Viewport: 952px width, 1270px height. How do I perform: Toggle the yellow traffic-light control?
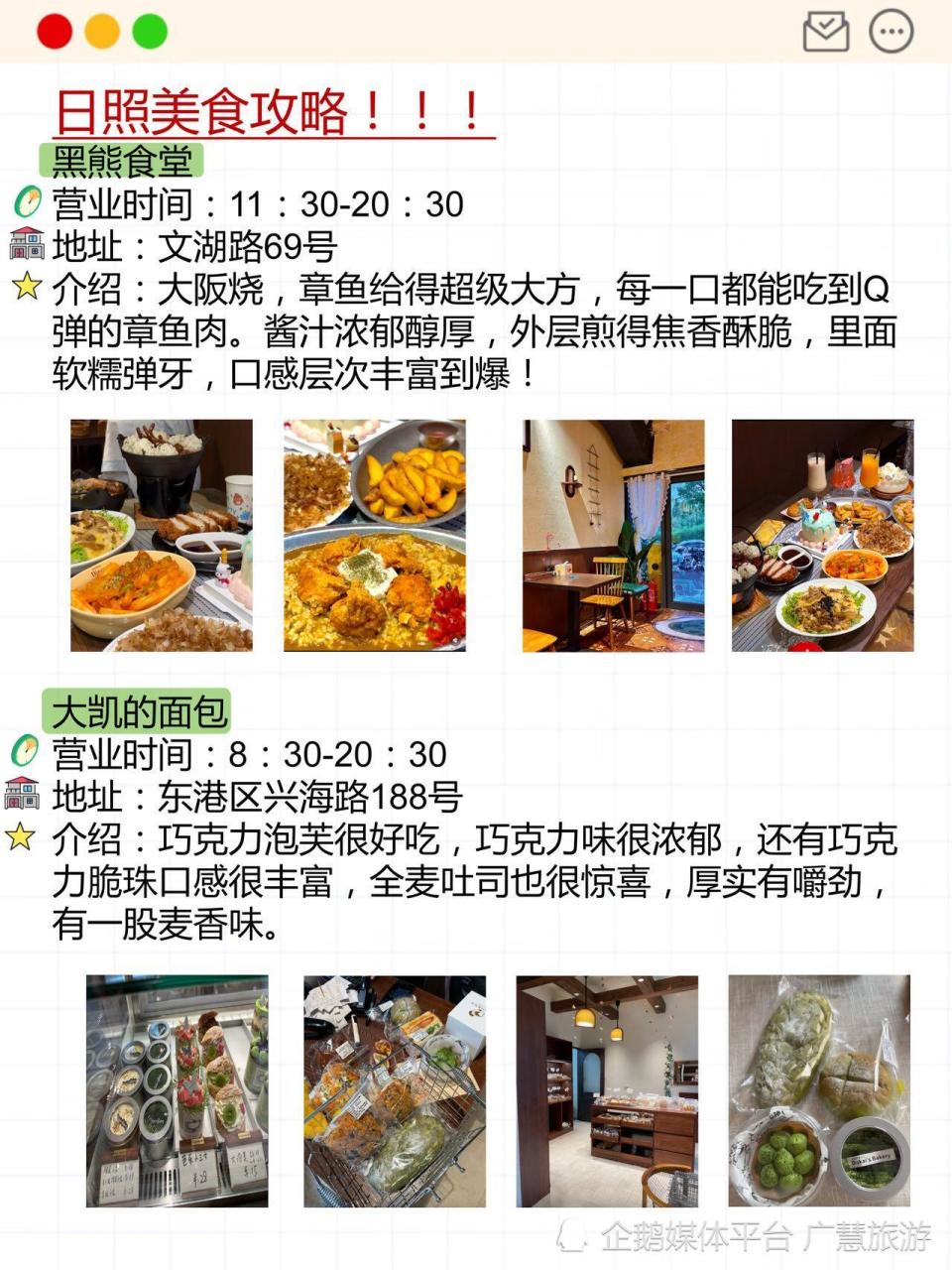[x=99, y=31]
